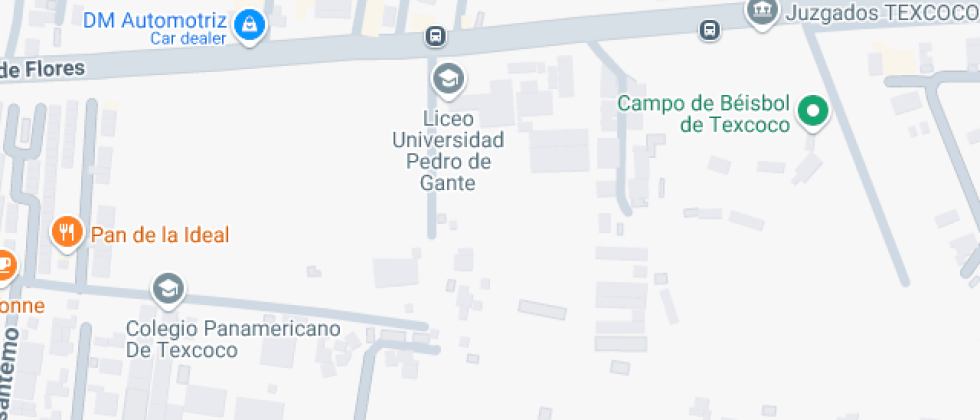The height and width of the screenshot is (420, 980).
Task: Tap the bus stop above Liceo Universidad
Action: (x=435, y=37)
